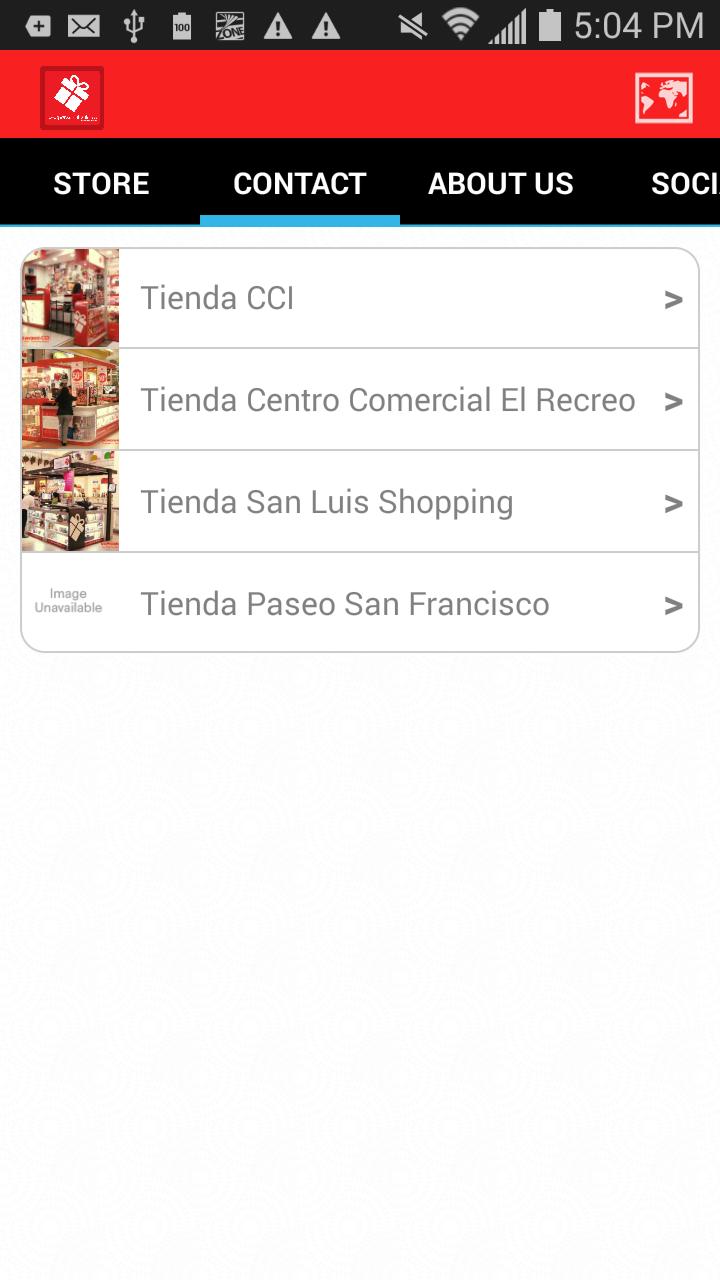Open the SOCIAL section
This screenshot has width=720, height=1280.
point(685,183)
